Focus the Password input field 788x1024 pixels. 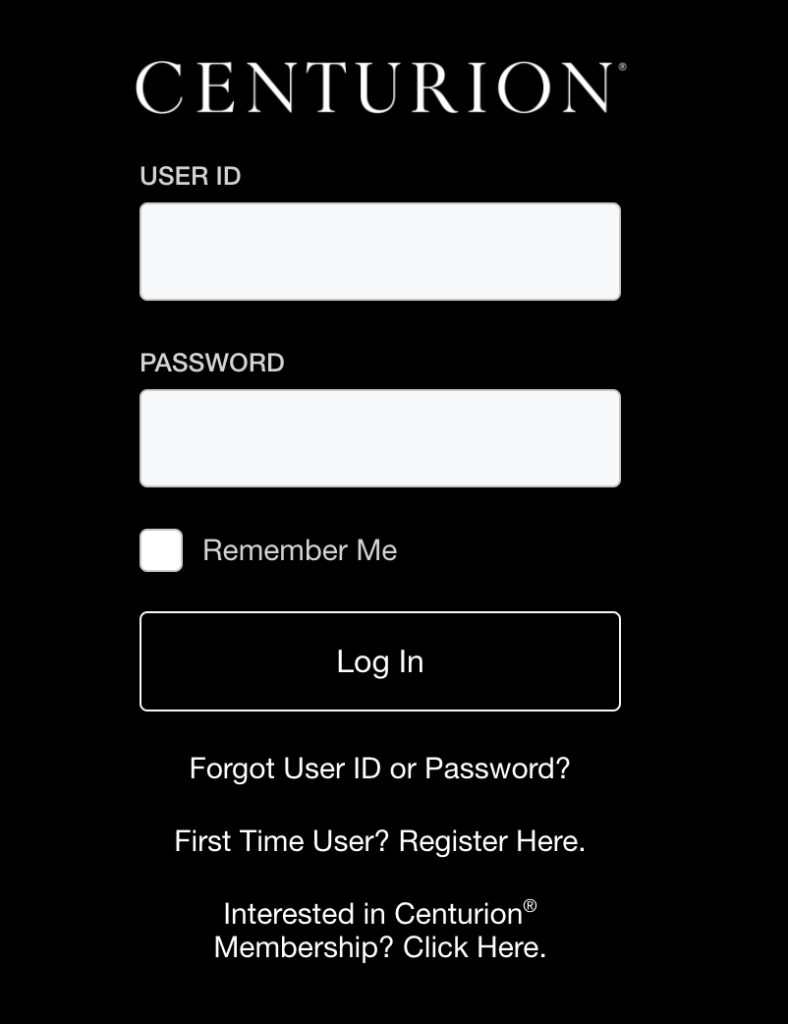[380, 438]
